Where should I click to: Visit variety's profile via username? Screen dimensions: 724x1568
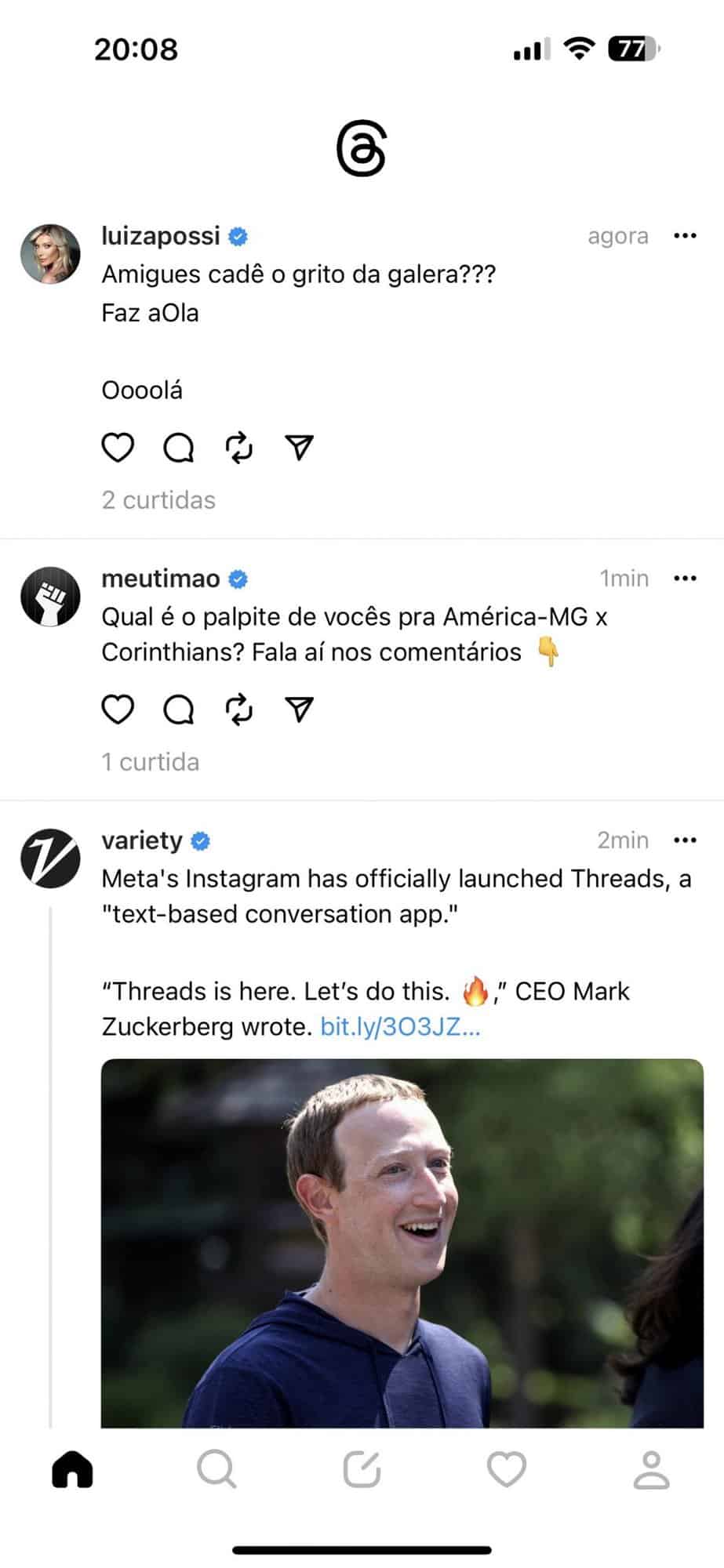click(142, 840)
